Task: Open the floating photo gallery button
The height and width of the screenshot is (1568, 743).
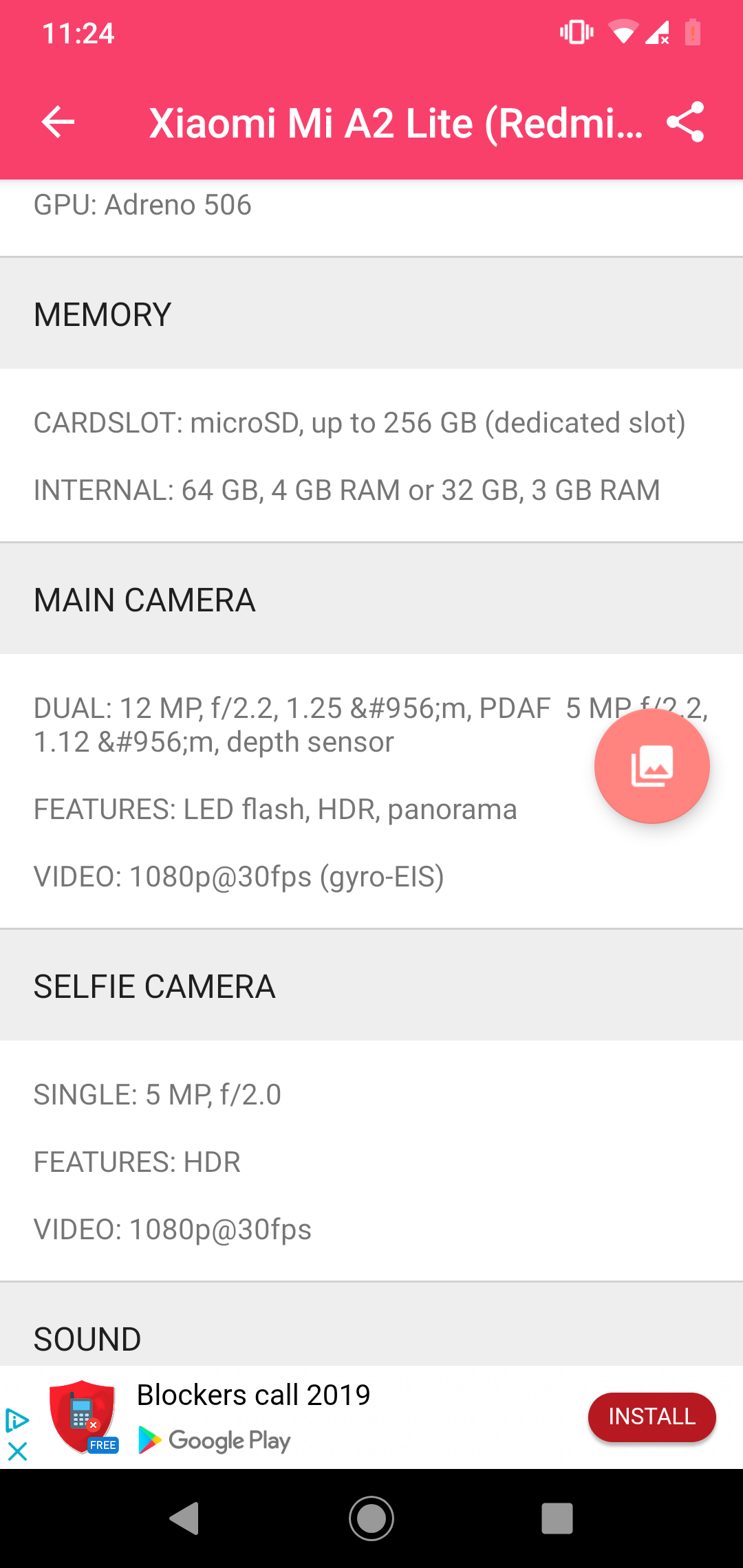Action: click(652, 765)
